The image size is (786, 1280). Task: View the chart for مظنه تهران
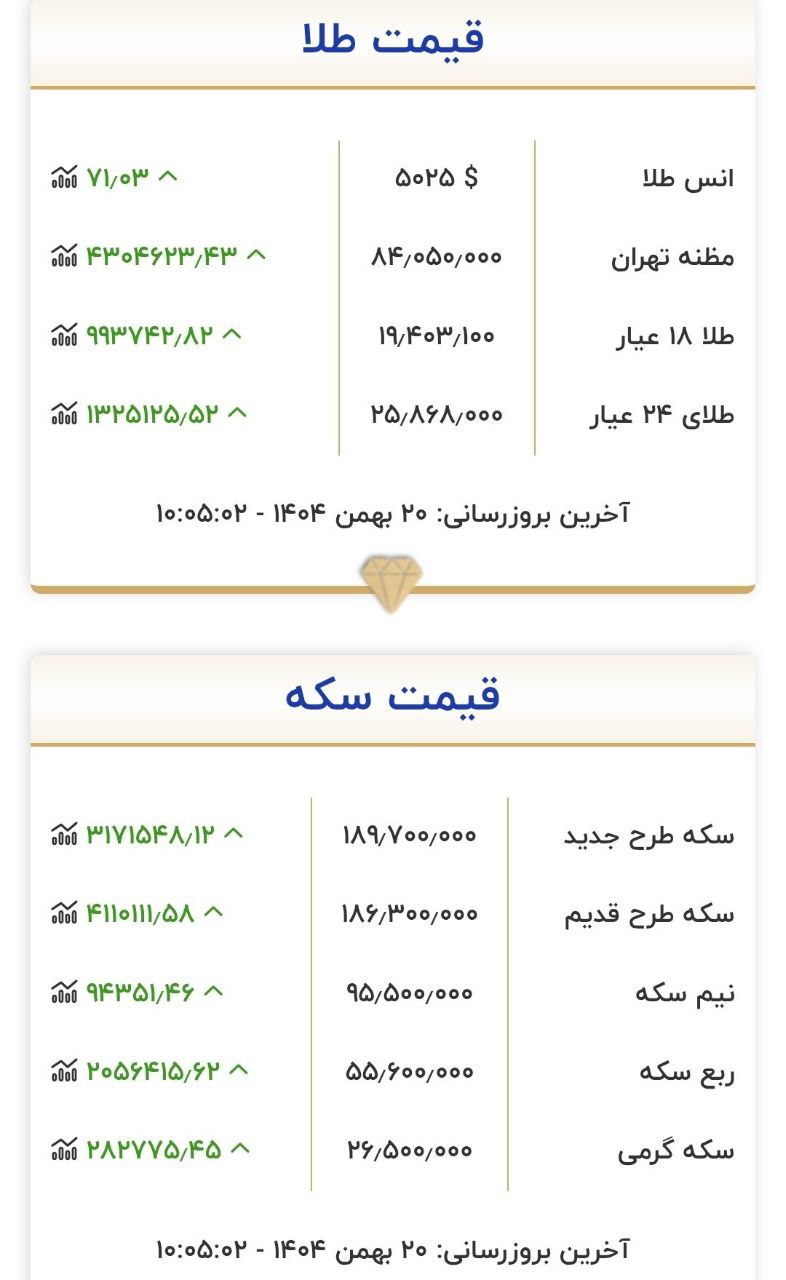click(64, 256)
